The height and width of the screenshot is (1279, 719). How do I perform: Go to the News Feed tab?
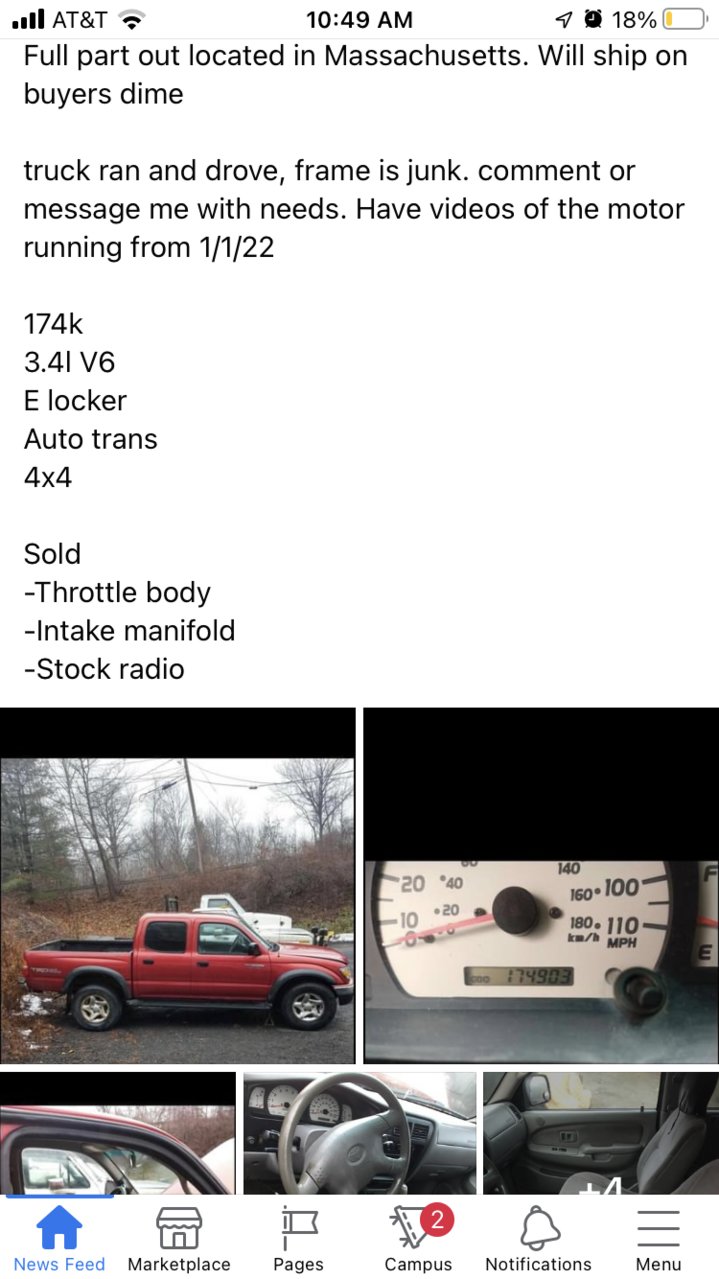59,1239
